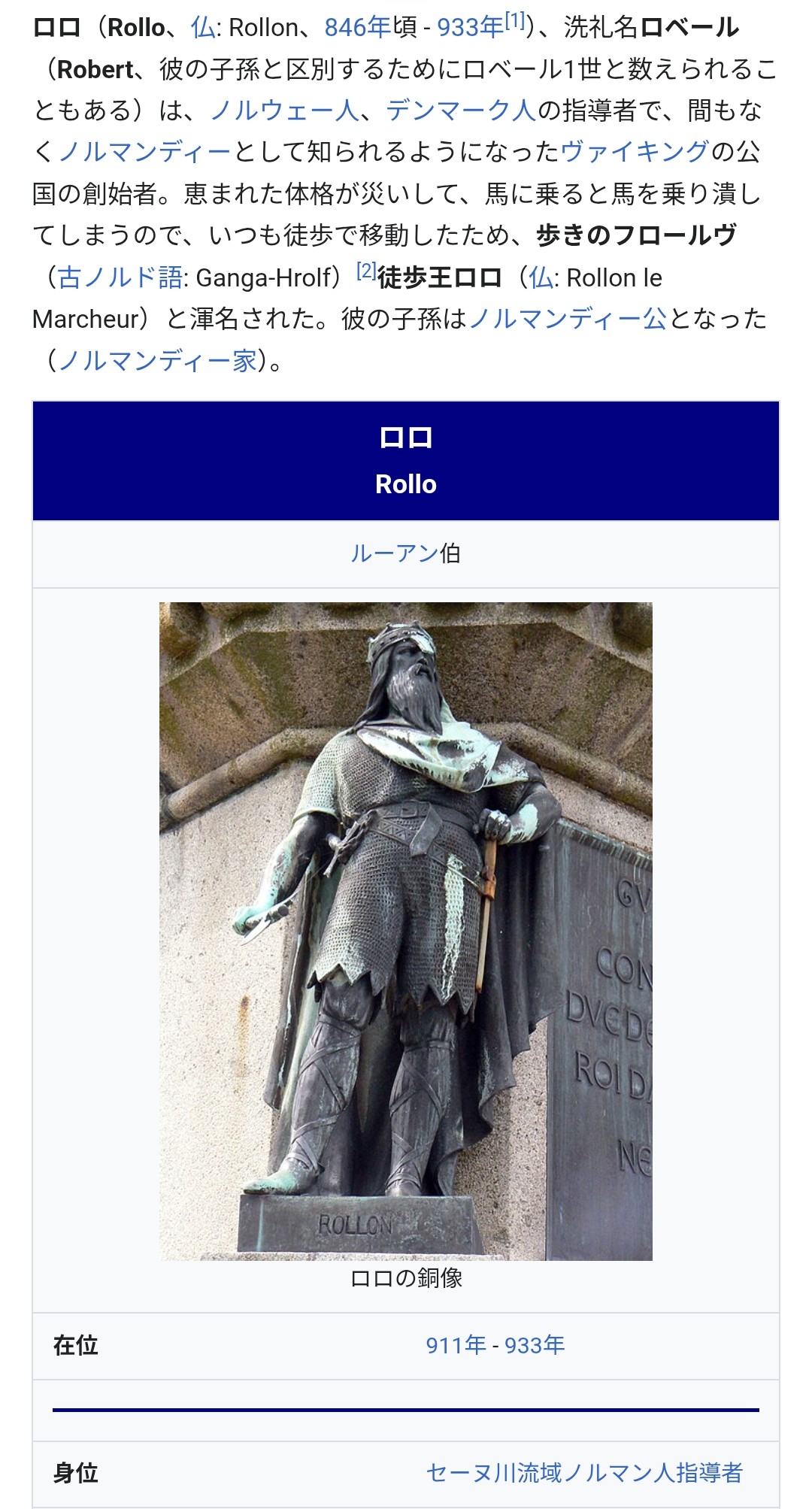Tap 仏 link before Rollon le Marcheur
The image size is (812, 1509).
pos(541,277)
